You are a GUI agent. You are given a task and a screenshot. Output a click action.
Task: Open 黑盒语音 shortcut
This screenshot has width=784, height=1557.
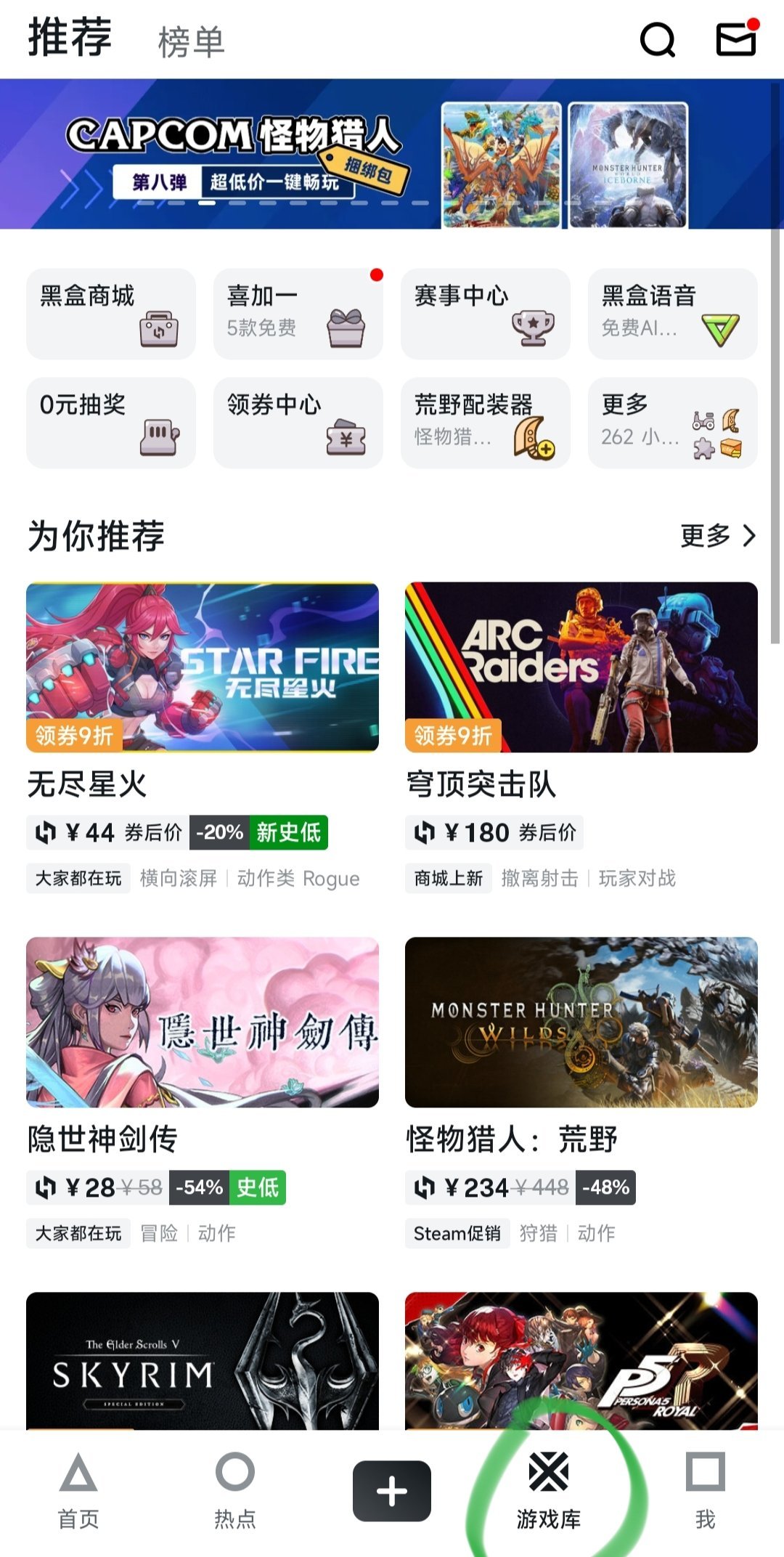672,314
